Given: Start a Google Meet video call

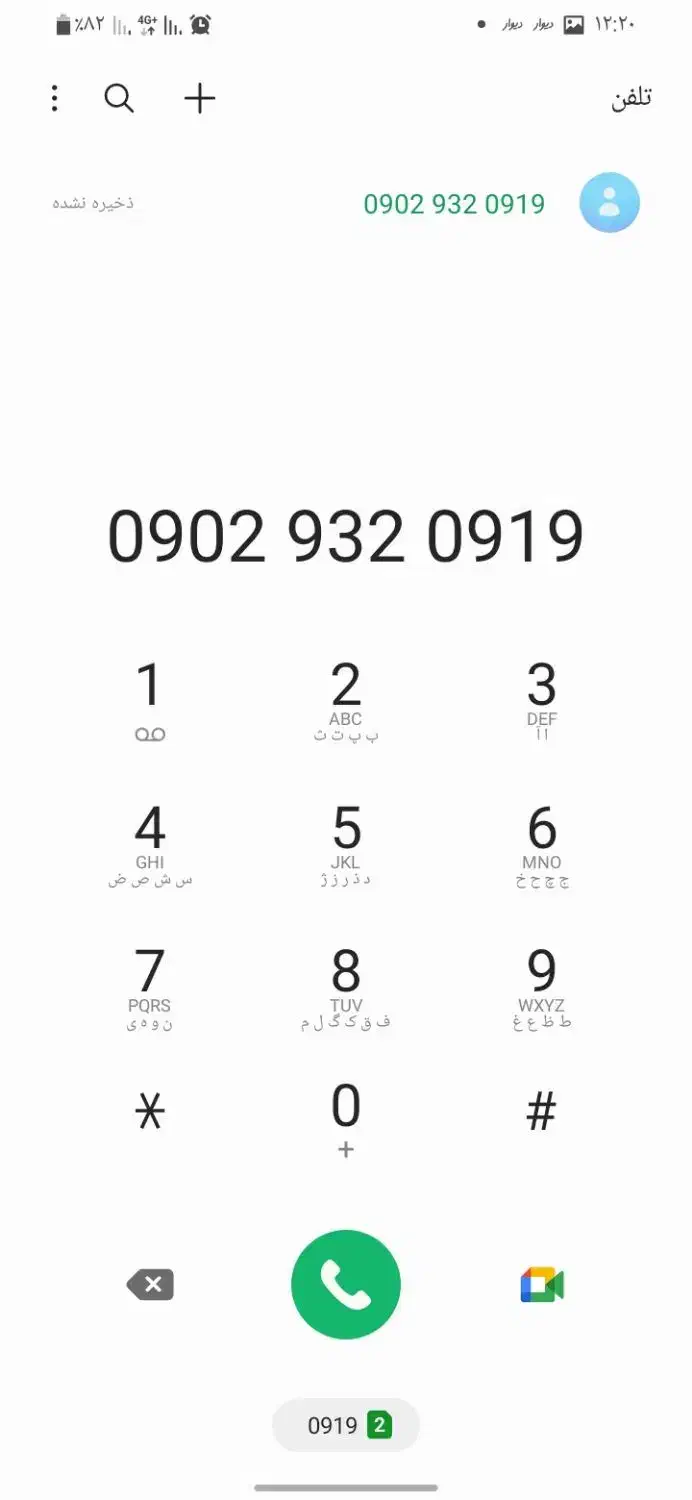Looking at the screenshot, I should coord(542,1285).
